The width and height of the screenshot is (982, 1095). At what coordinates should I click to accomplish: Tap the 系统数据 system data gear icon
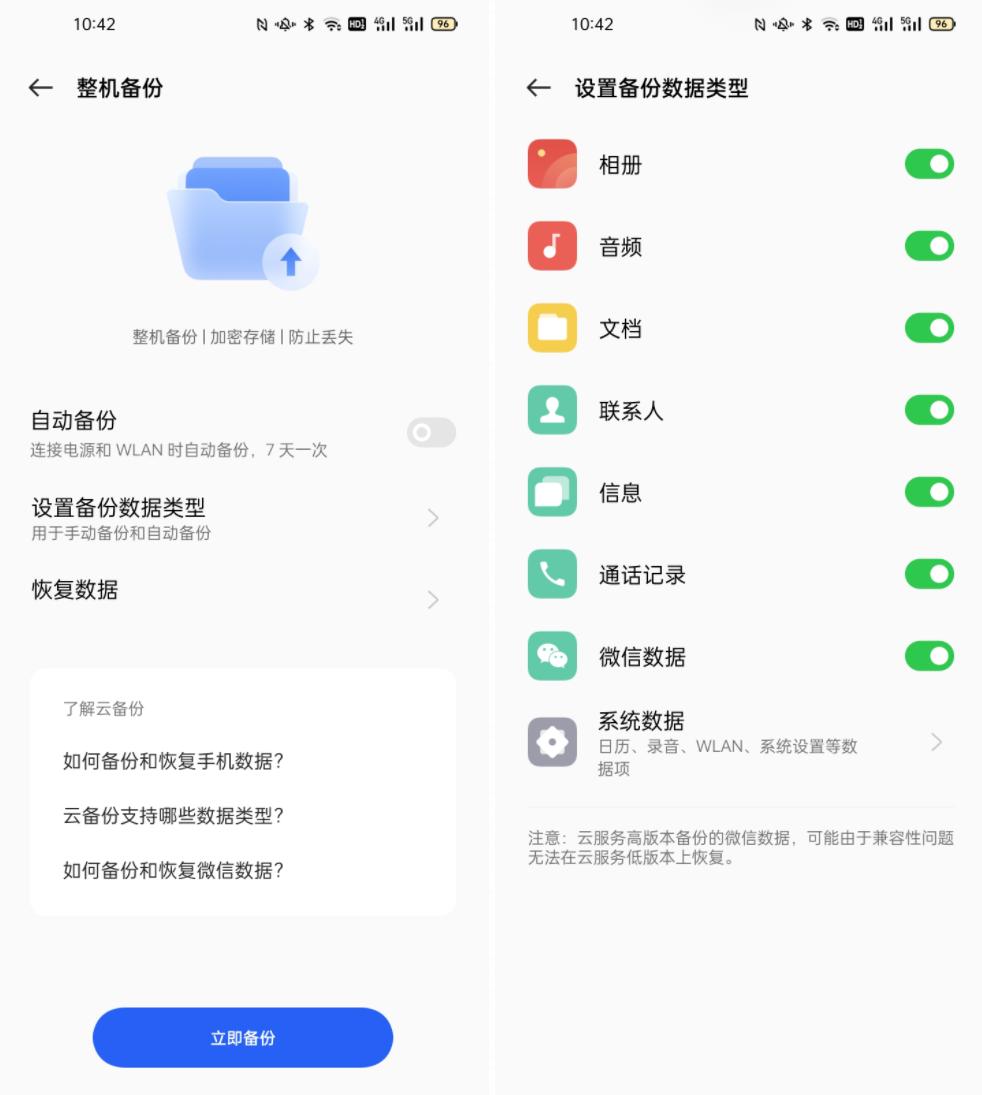(x=552, y=742)
